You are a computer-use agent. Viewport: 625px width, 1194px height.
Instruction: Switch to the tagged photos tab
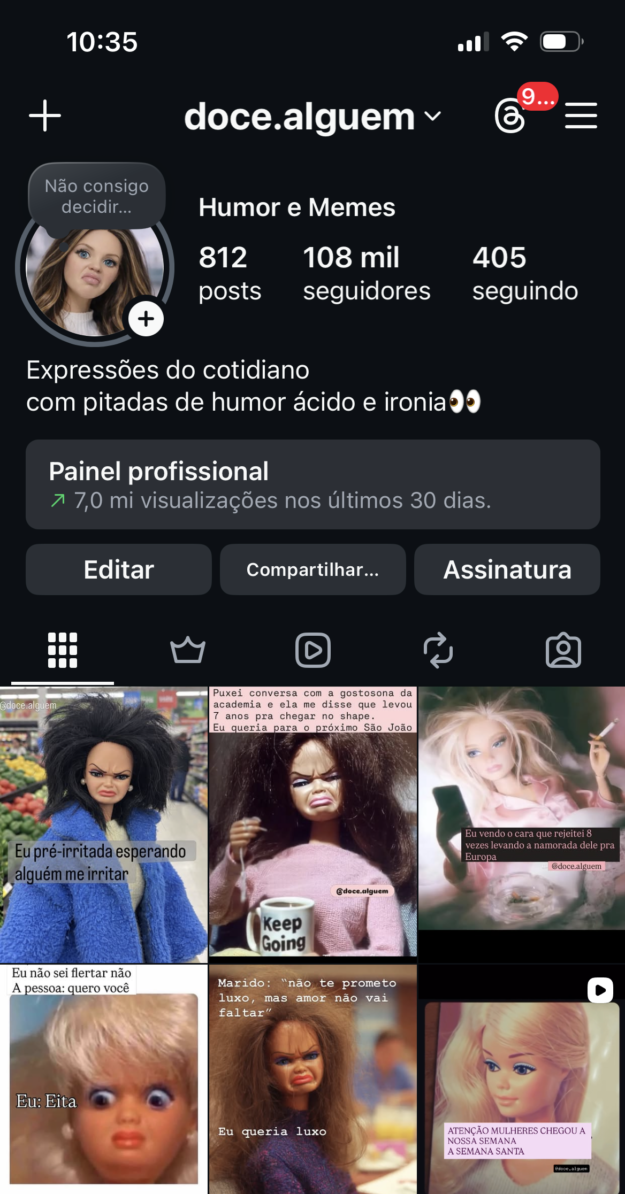pos(563,651)
